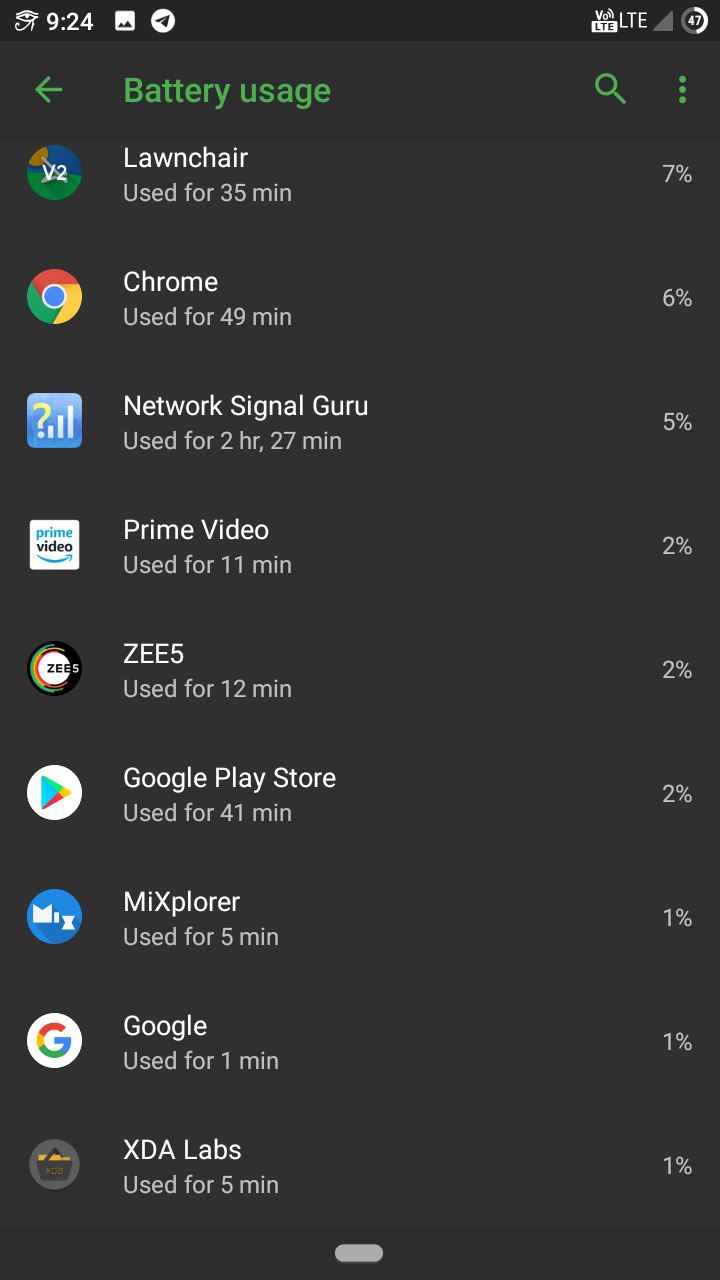Viewport: 720px width, 1280px height.
Task: Open Prime Video battery details
Action: (x=360, y=546)
